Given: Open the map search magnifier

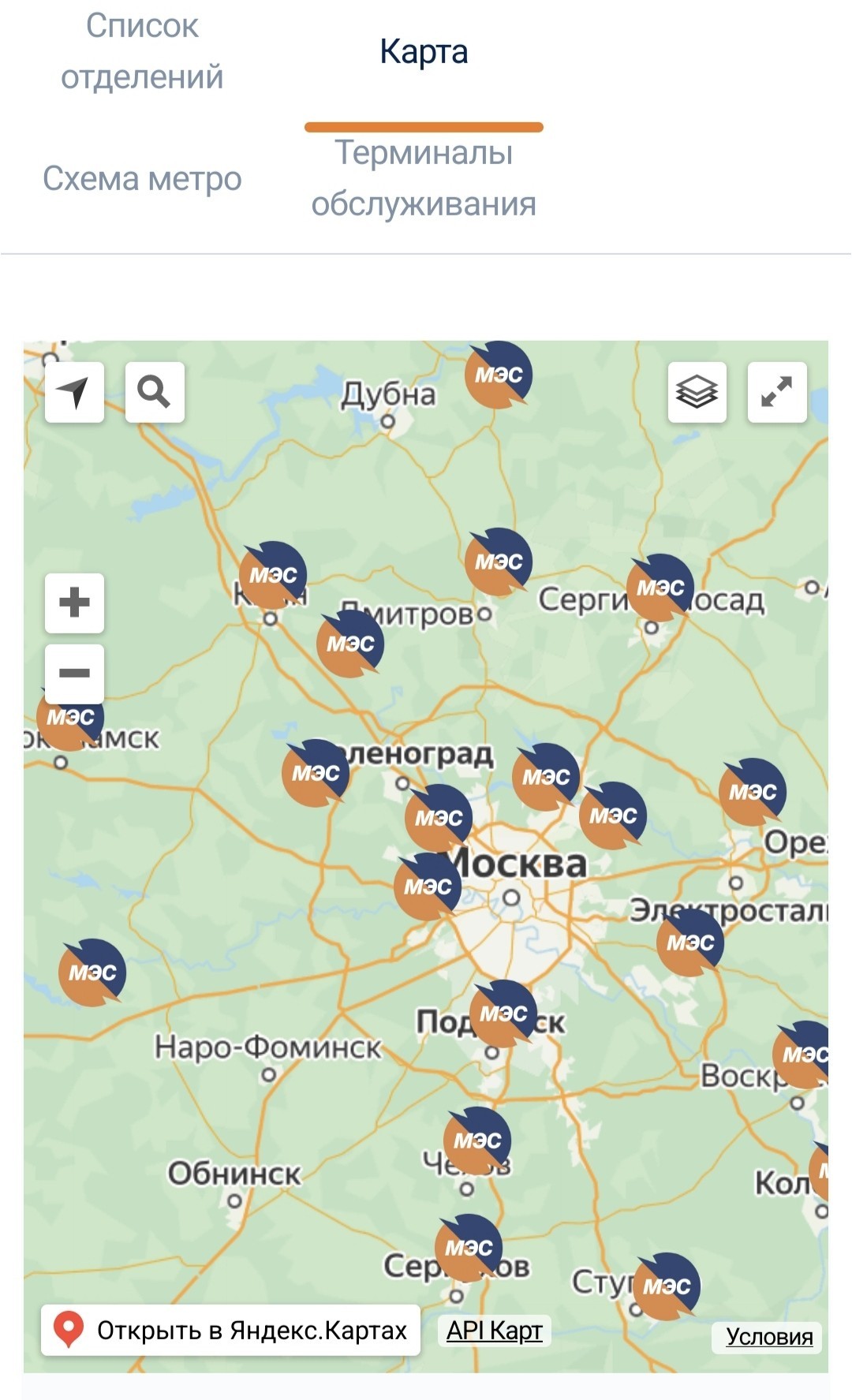Looking at the screenshot, I should 155,392.
